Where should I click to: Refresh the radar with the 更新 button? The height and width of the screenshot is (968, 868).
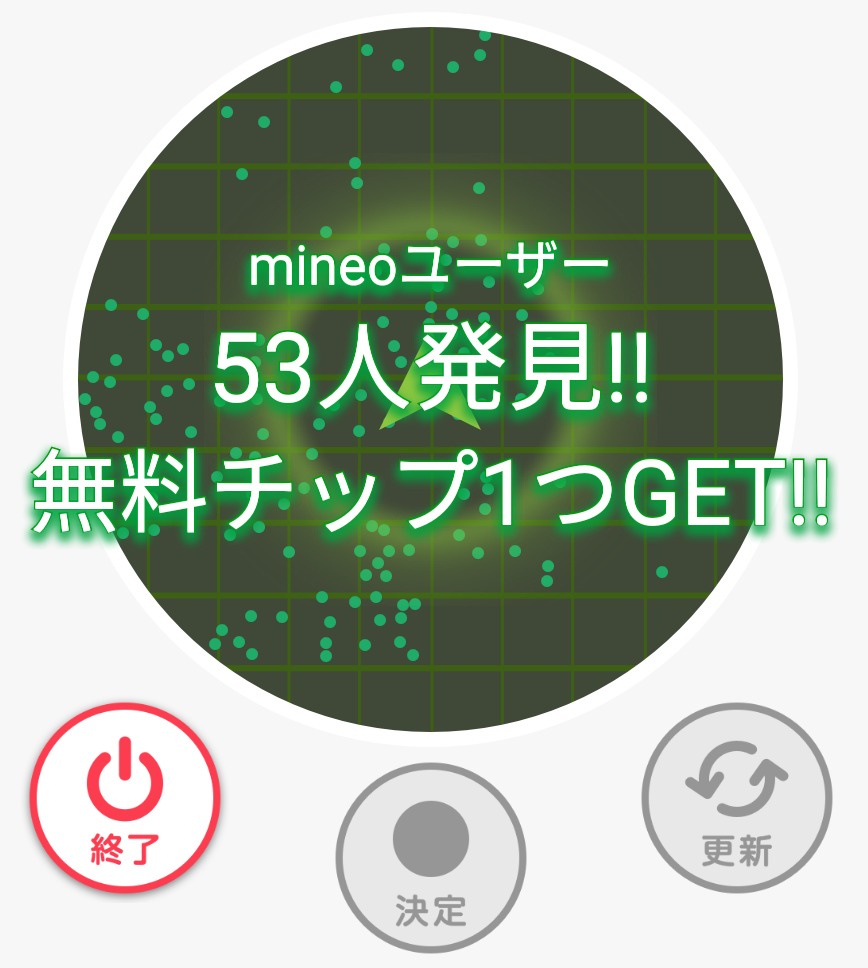(x=737, y=798)
